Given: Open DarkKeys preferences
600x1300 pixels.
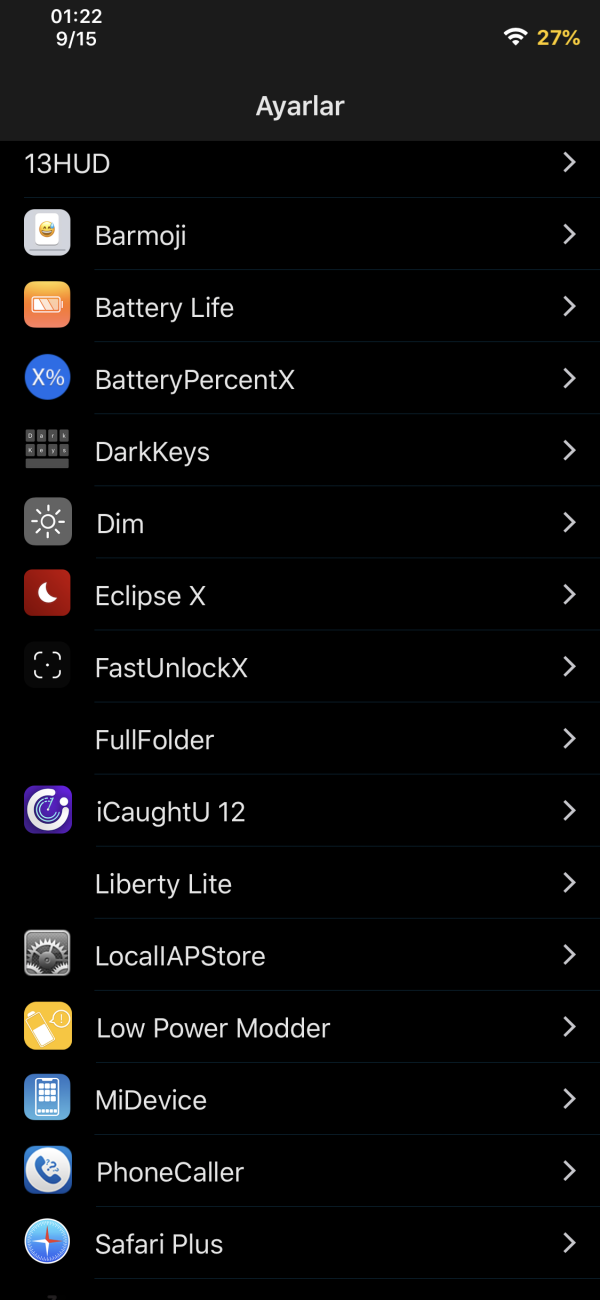Looking at the screenshot, I should point(300,451).
